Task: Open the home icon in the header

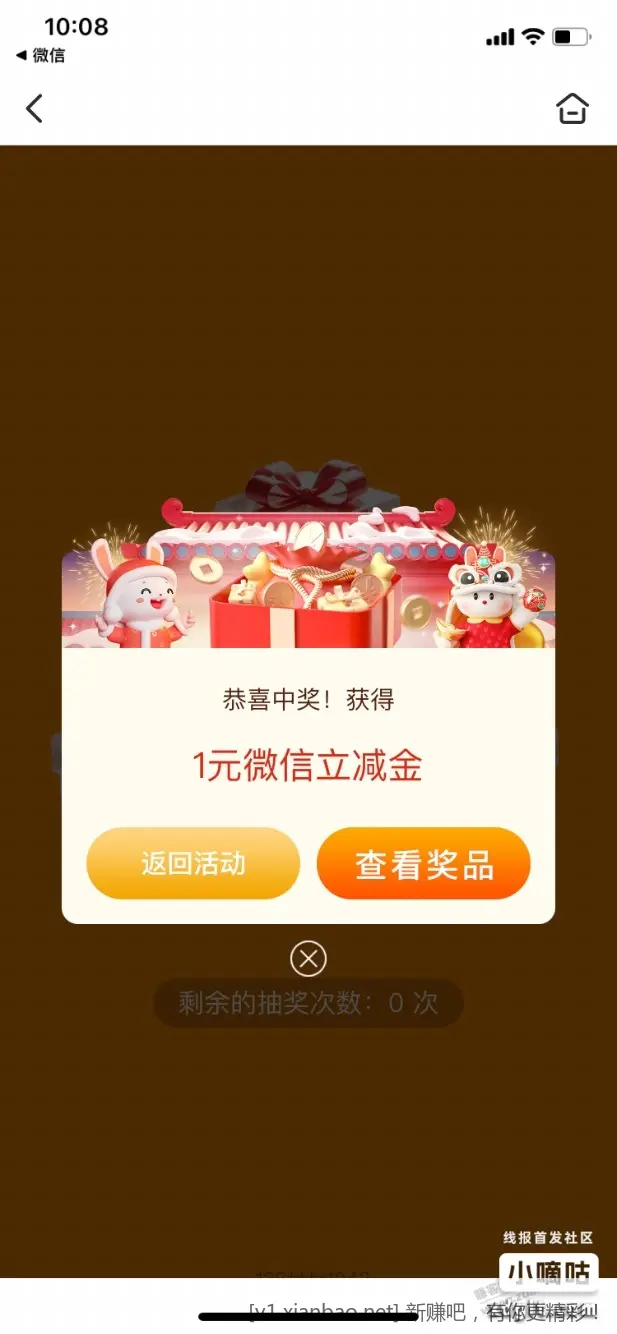Action: 572,108
